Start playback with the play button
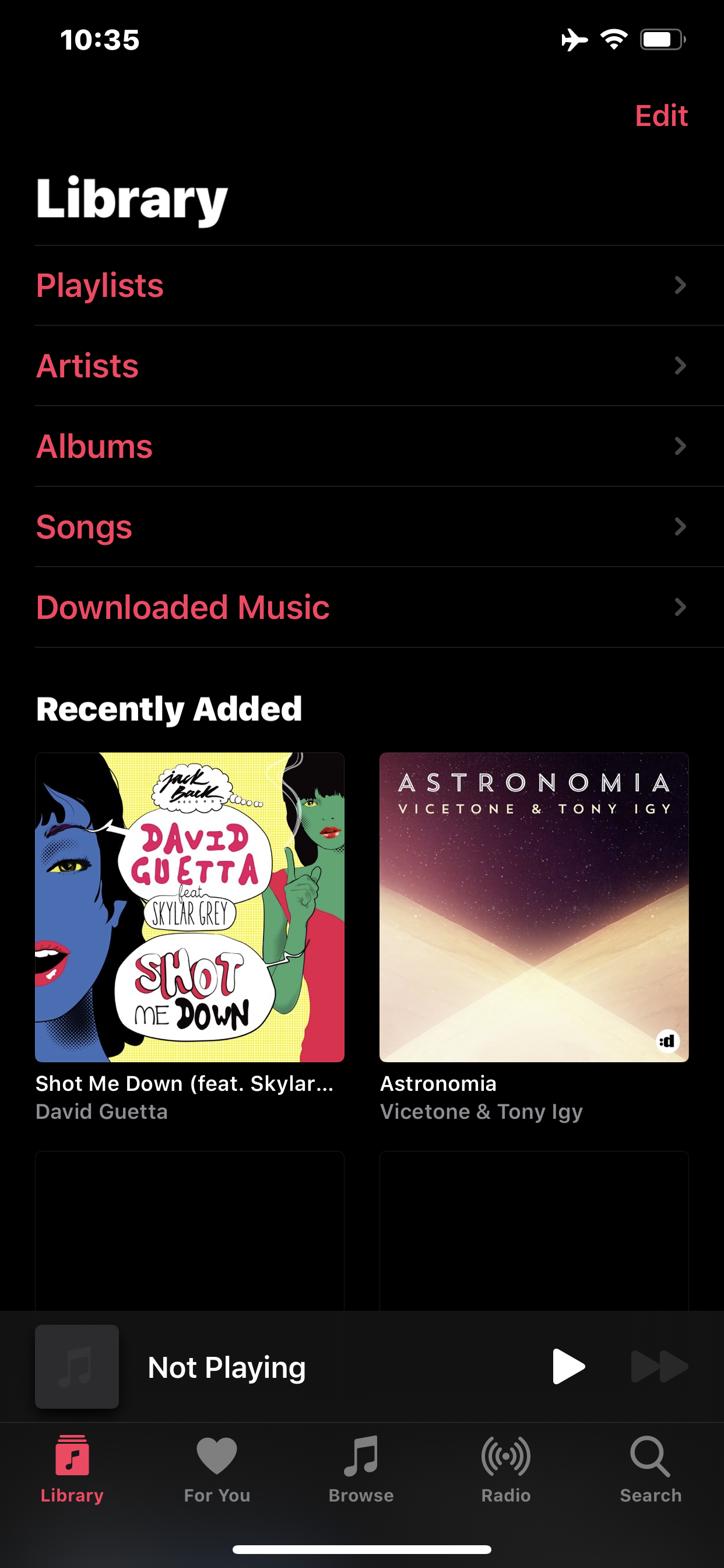724x1568 pixels. click(568, 1367)
